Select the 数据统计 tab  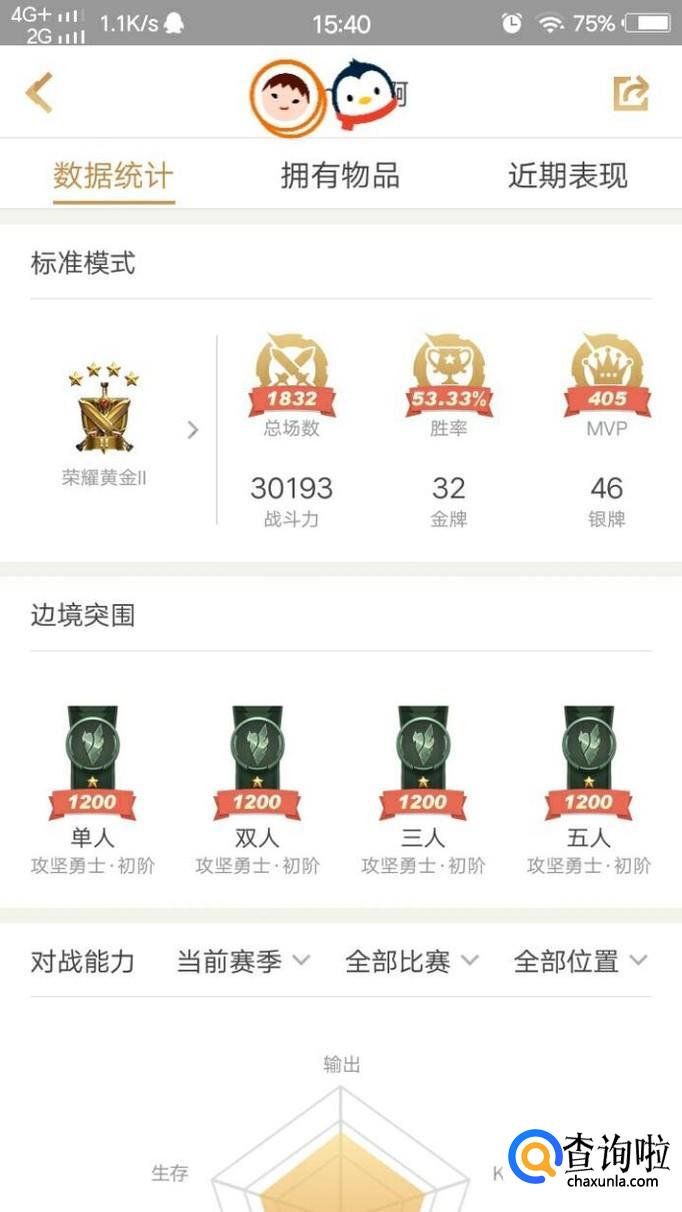click(113, 176)
